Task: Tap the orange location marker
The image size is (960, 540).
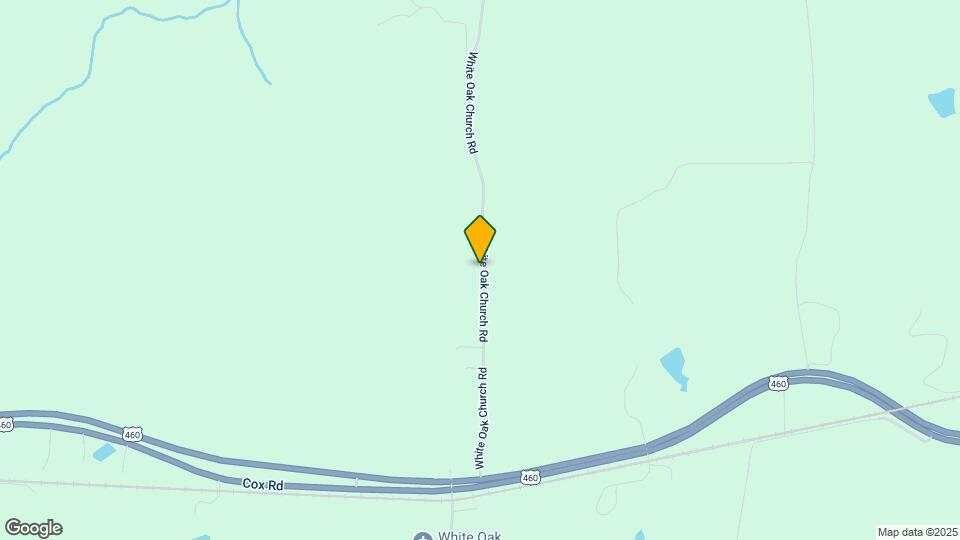Action: tap(480, 238)
